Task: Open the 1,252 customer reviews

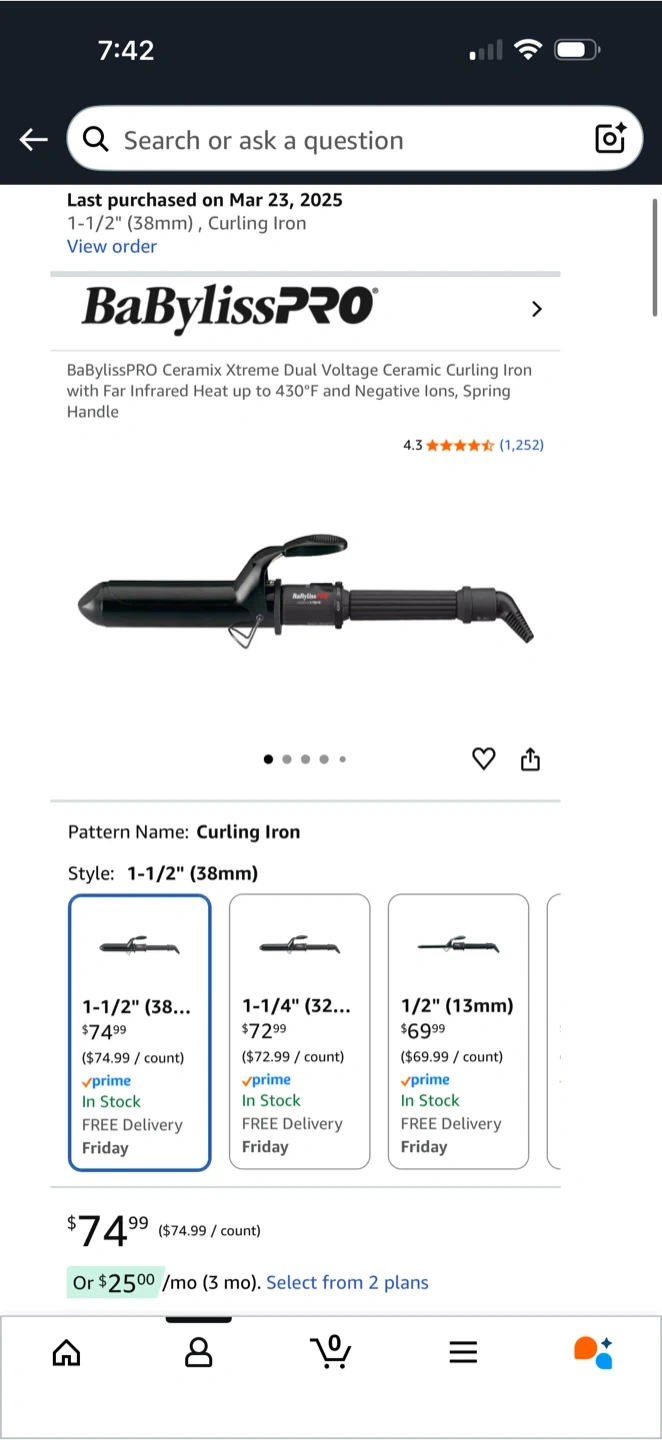Action: (x=521, y=445)
